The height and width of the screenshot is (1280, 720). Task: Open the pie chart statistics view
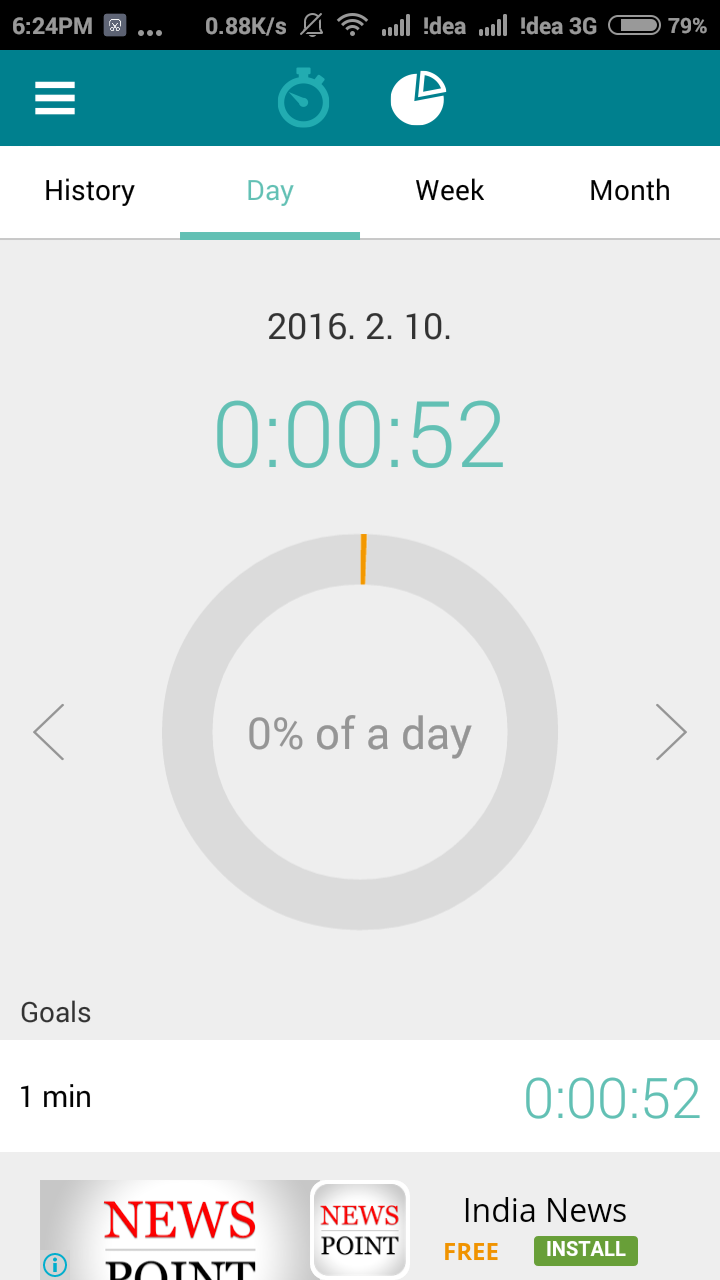pos(417,98)
